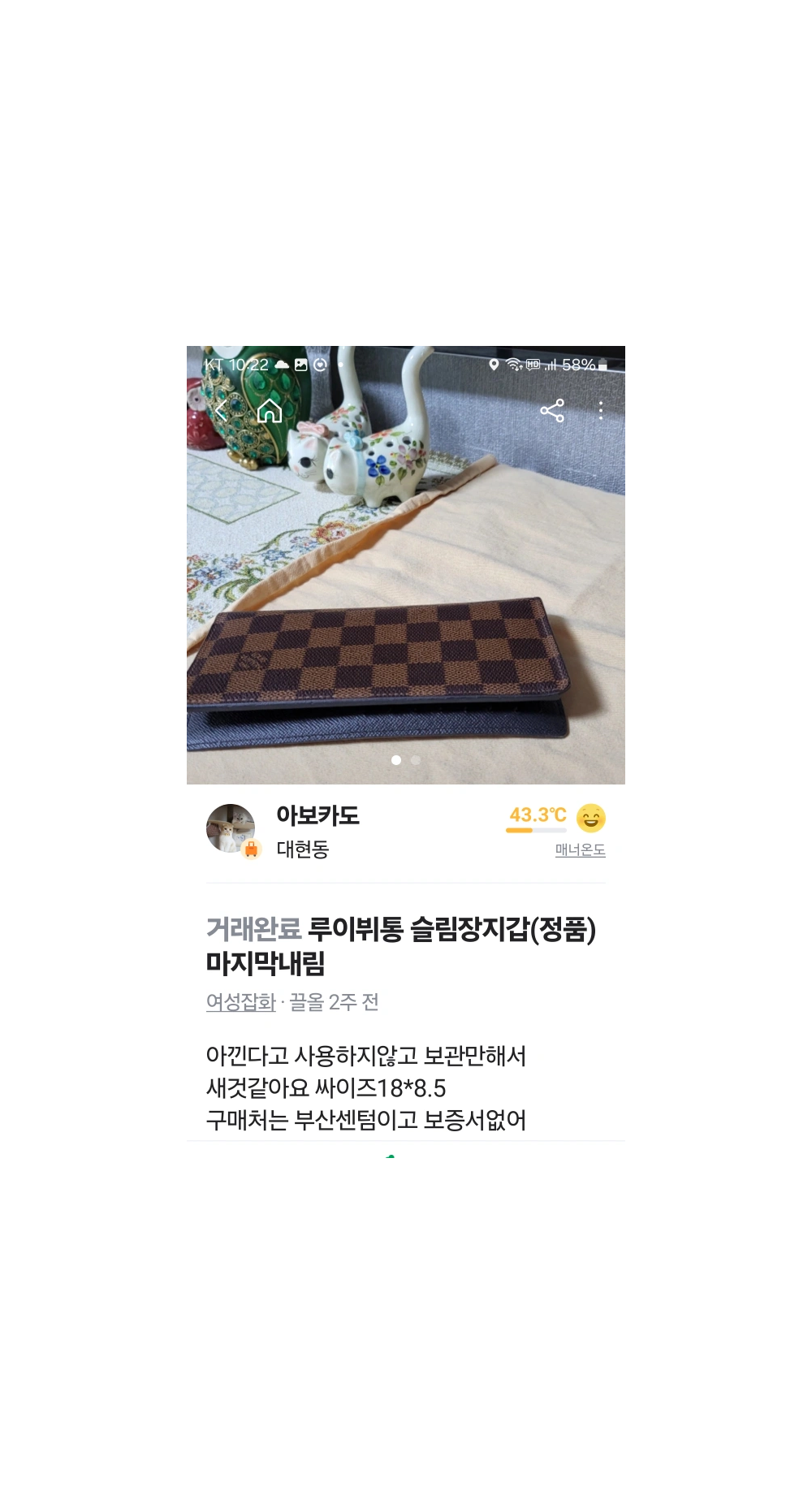812x1504 pixels.
Task: Open the 여성잡화 category link
Action: (x=241, y=1002)
